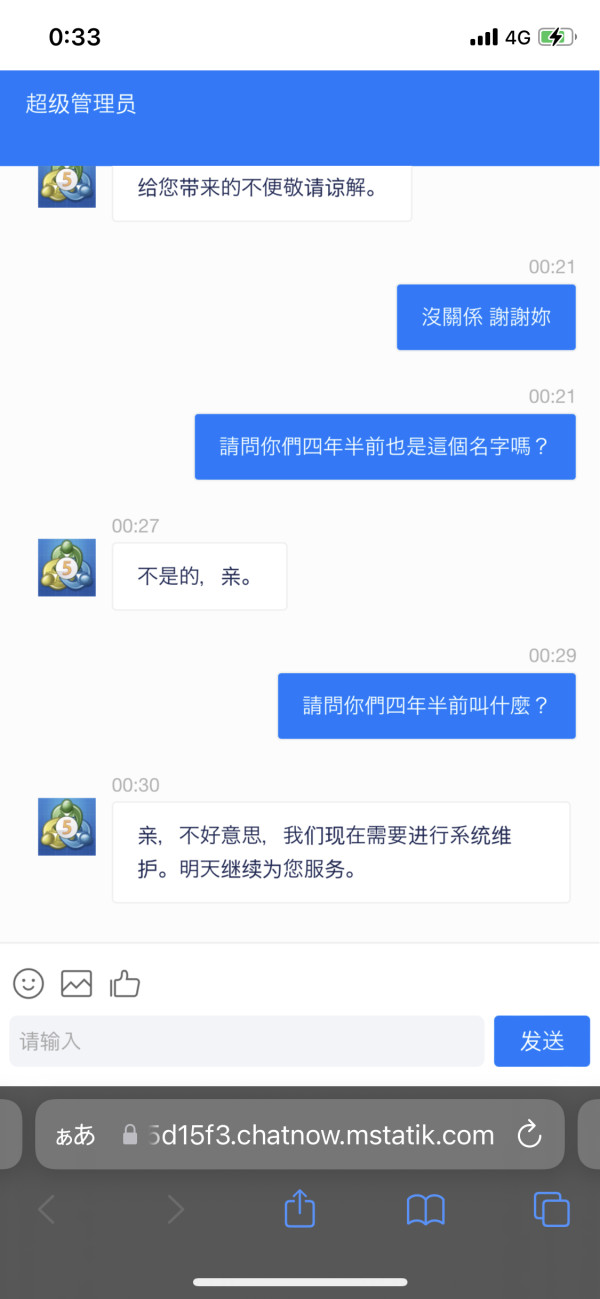
Task: Open the emoji picker smiley icon
Action: [x=29, y=984]
